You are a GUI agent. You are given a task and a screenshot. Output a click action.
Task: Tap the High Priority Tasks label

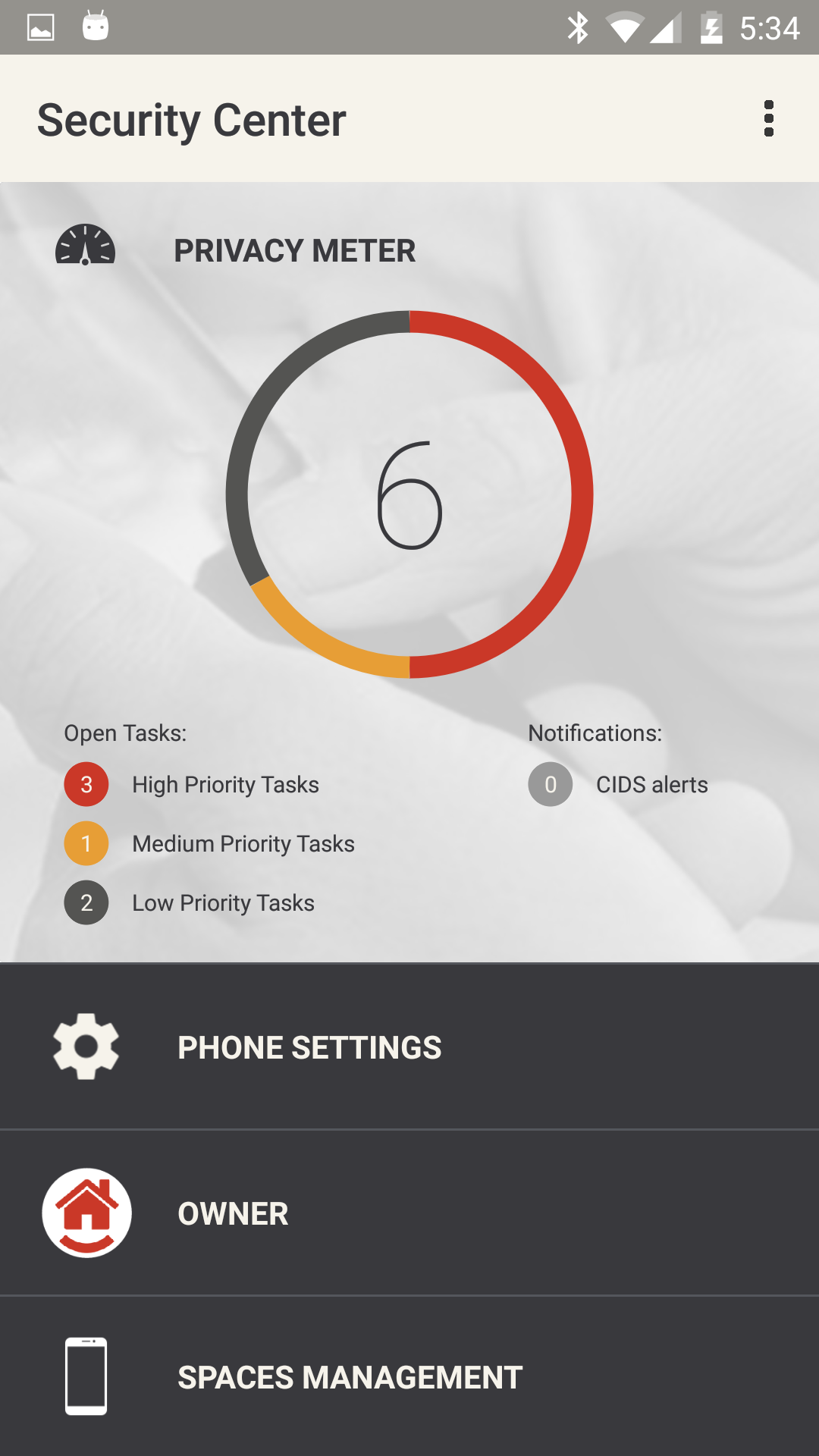point(225,784)
